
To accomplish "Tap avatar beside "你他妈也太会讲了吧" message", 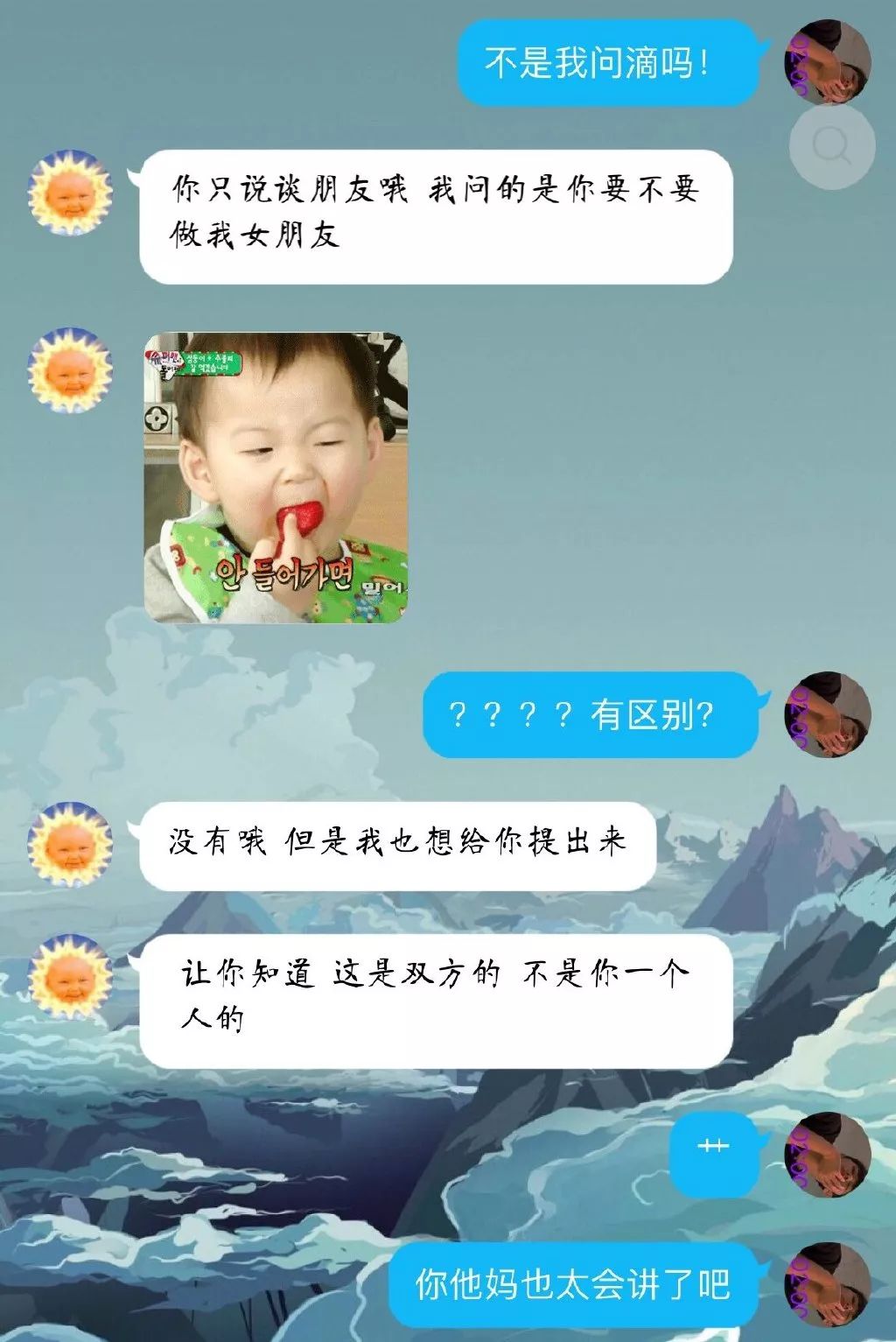I will 827,1284.
